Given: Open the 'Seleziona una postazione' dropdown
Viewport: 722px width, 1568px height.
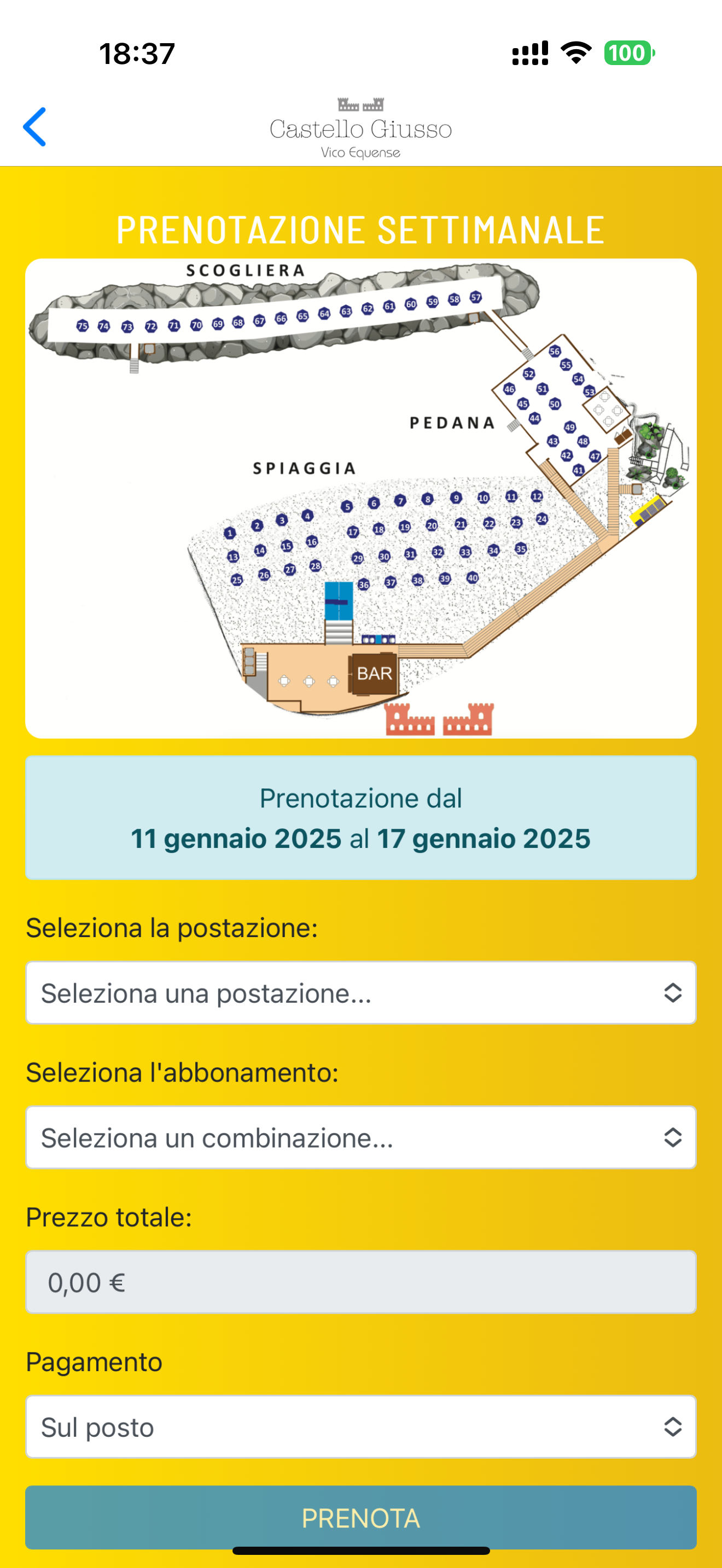Looking at the screenshot, I should click(x=360, y=993).
